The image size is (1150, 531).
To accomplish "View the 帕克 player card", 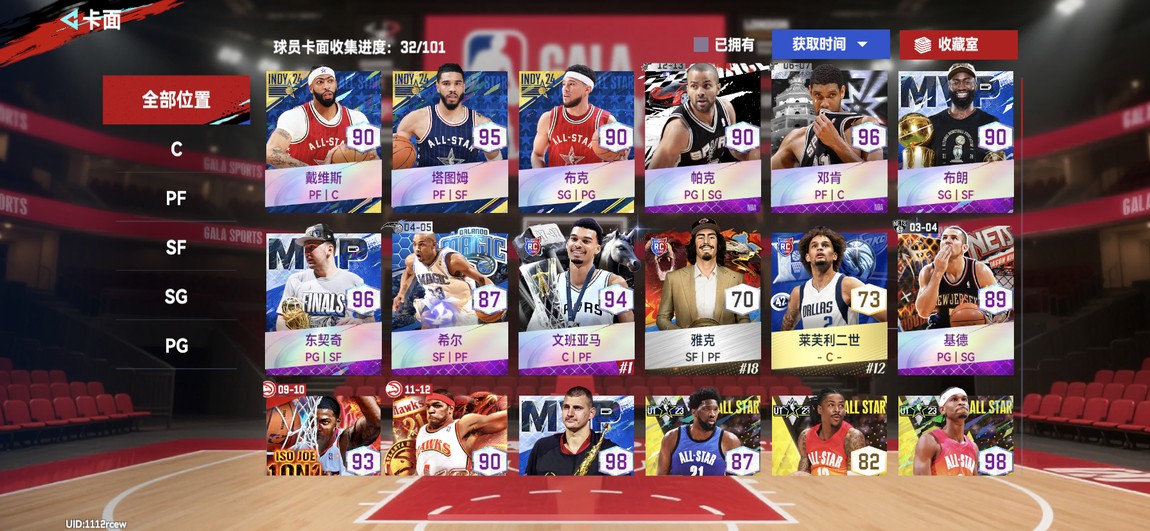I will (x=703, y=140).
